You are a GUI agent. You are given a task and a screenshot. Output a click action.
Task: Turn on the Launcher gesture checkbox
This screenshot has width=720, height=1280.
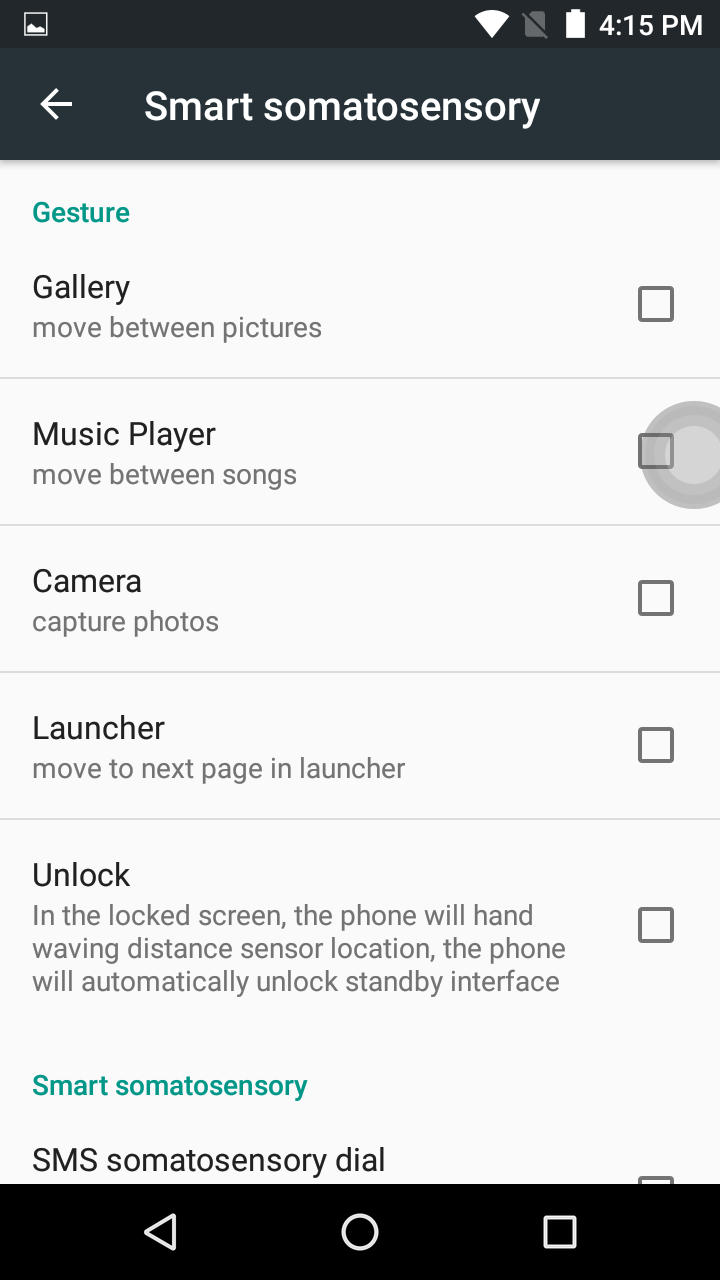(x=655, y=745)
